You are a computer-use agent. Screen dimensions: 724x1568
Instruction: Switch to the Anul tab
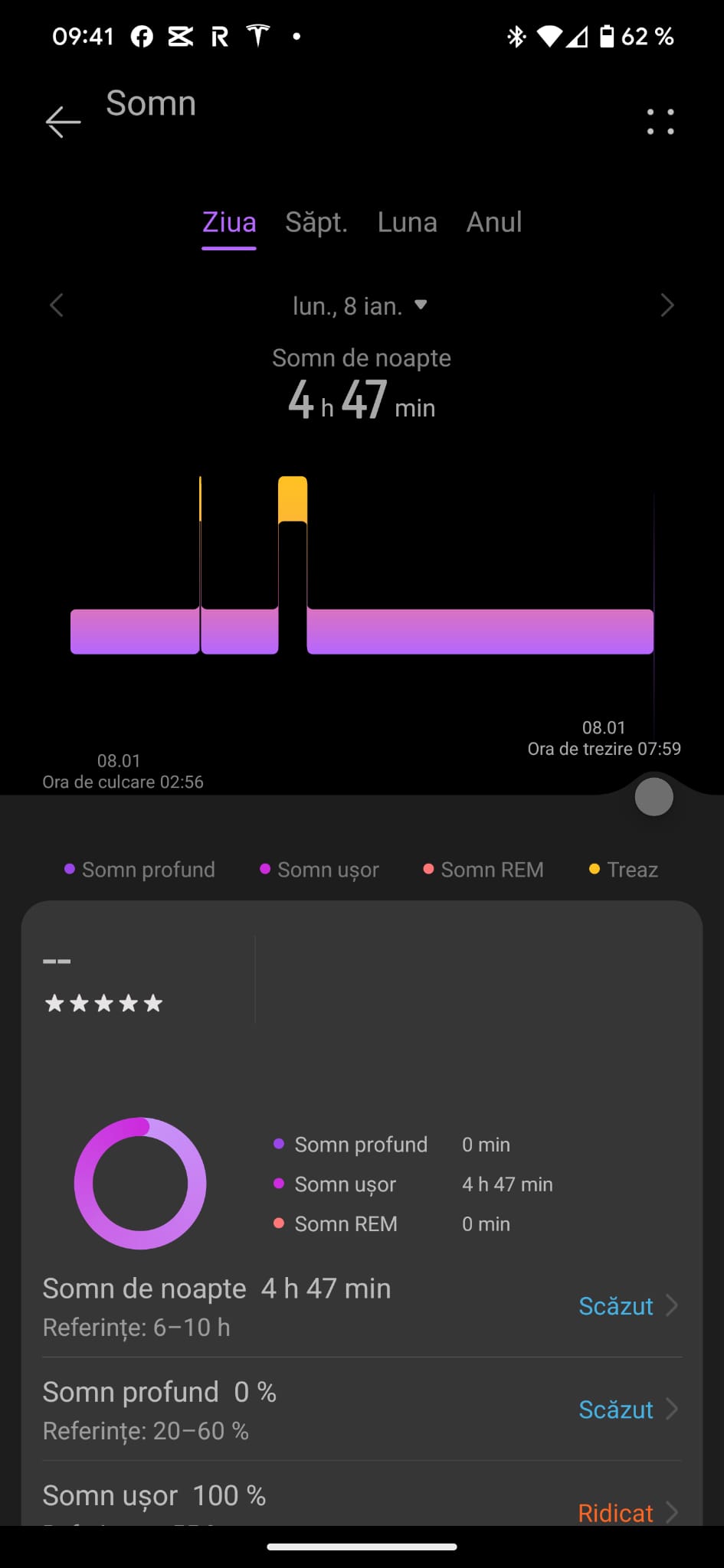point(494,223)
